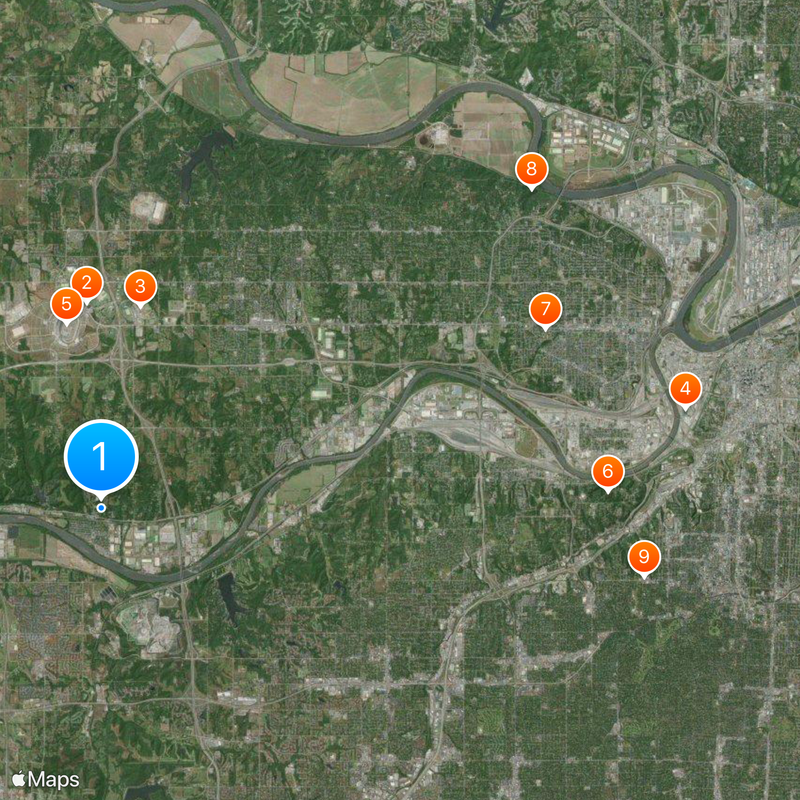Select map pin number 4
The image size is (800, 800).
point(685,388)
